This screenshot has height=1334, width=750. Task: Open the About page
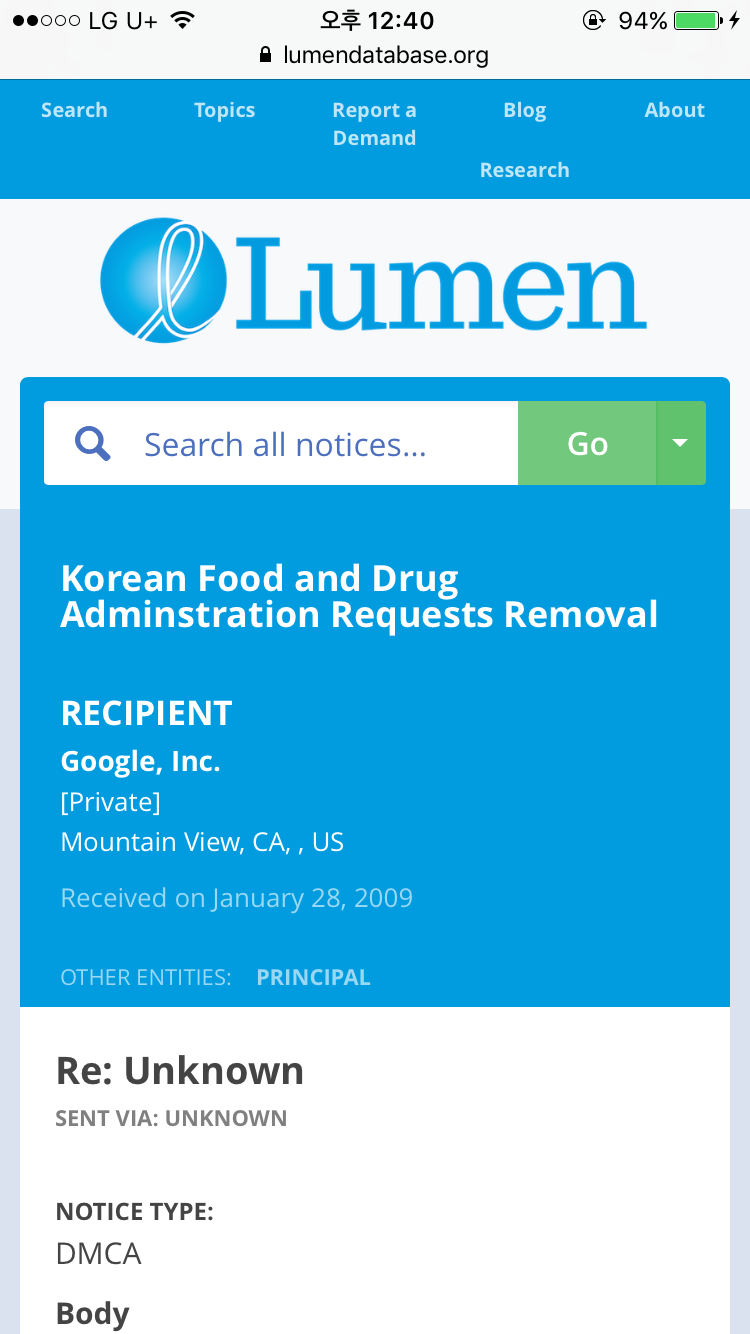(674, 110)
